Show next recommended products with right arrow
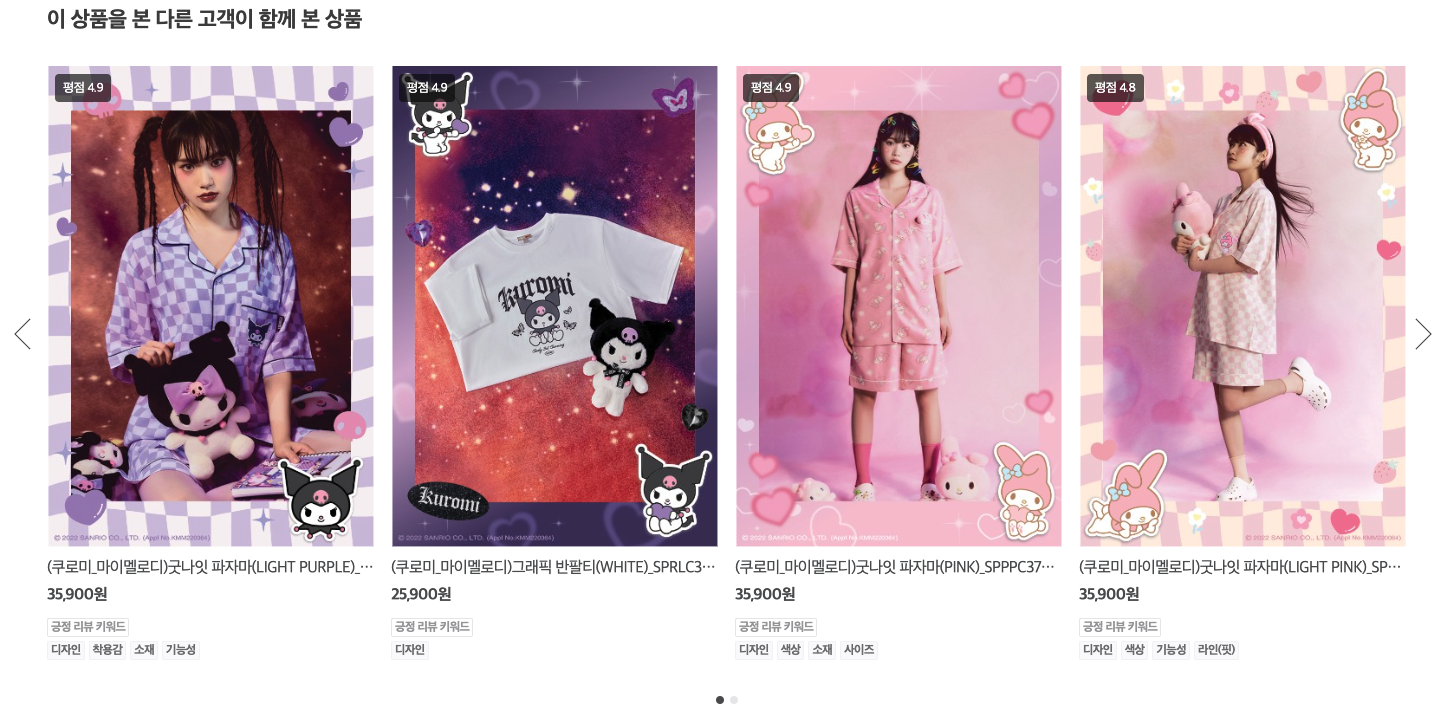 1422,334
